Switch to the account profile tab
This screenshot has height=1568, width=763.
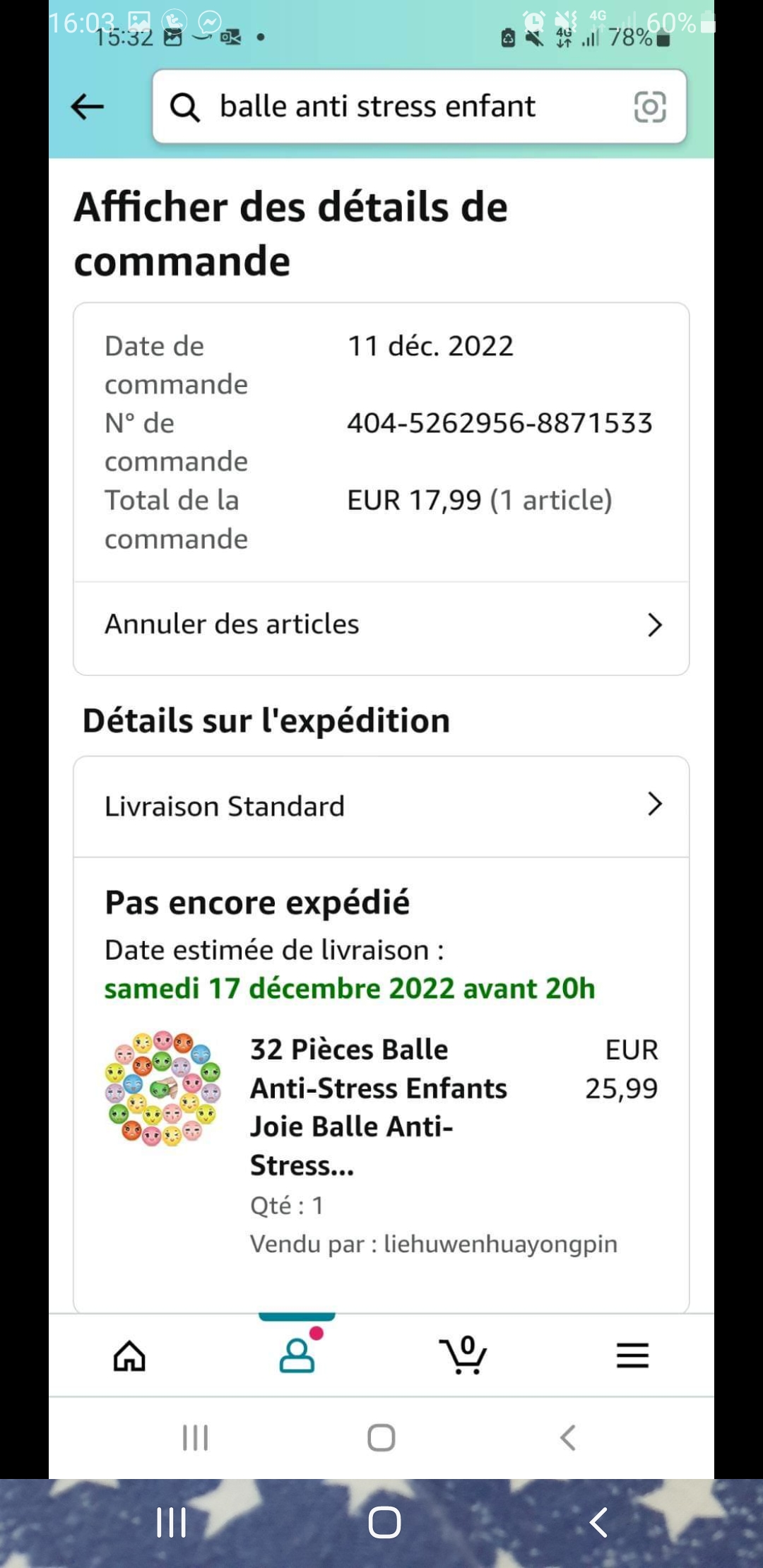pos(297,1355)
